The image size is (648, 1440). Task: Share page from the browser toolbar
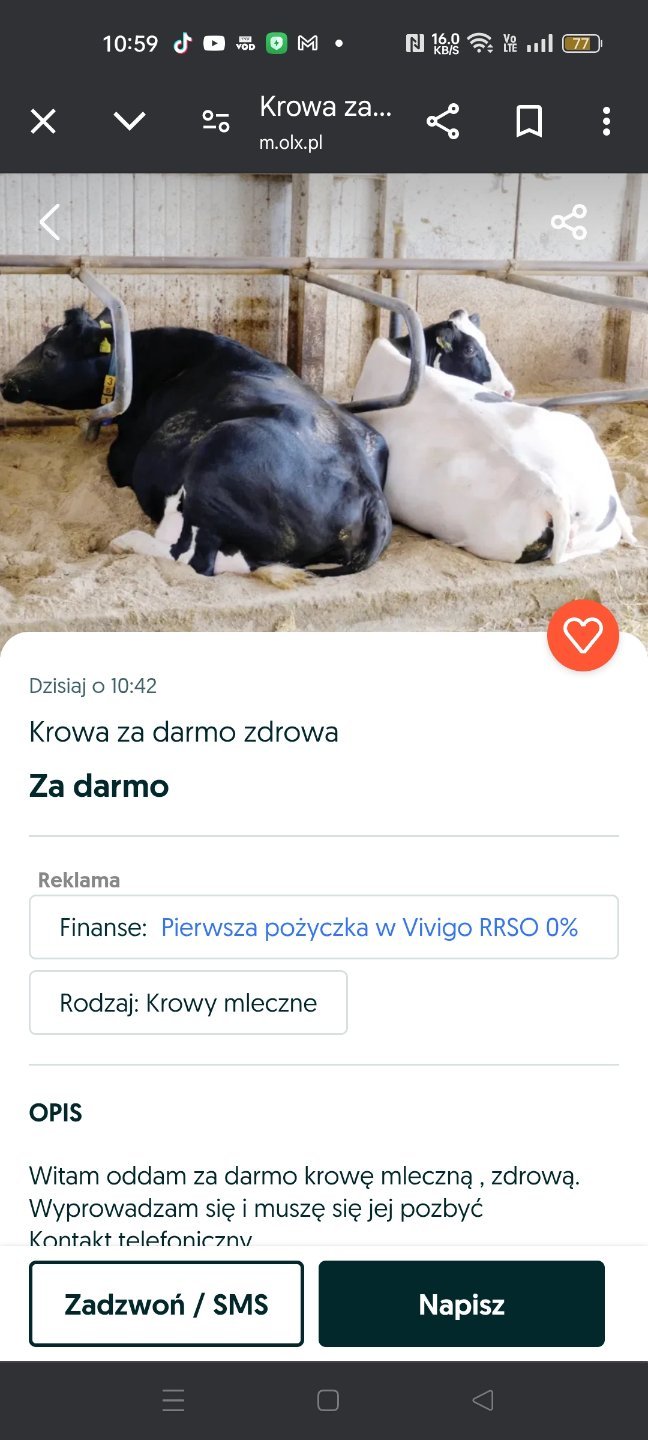tap(443, 122)
